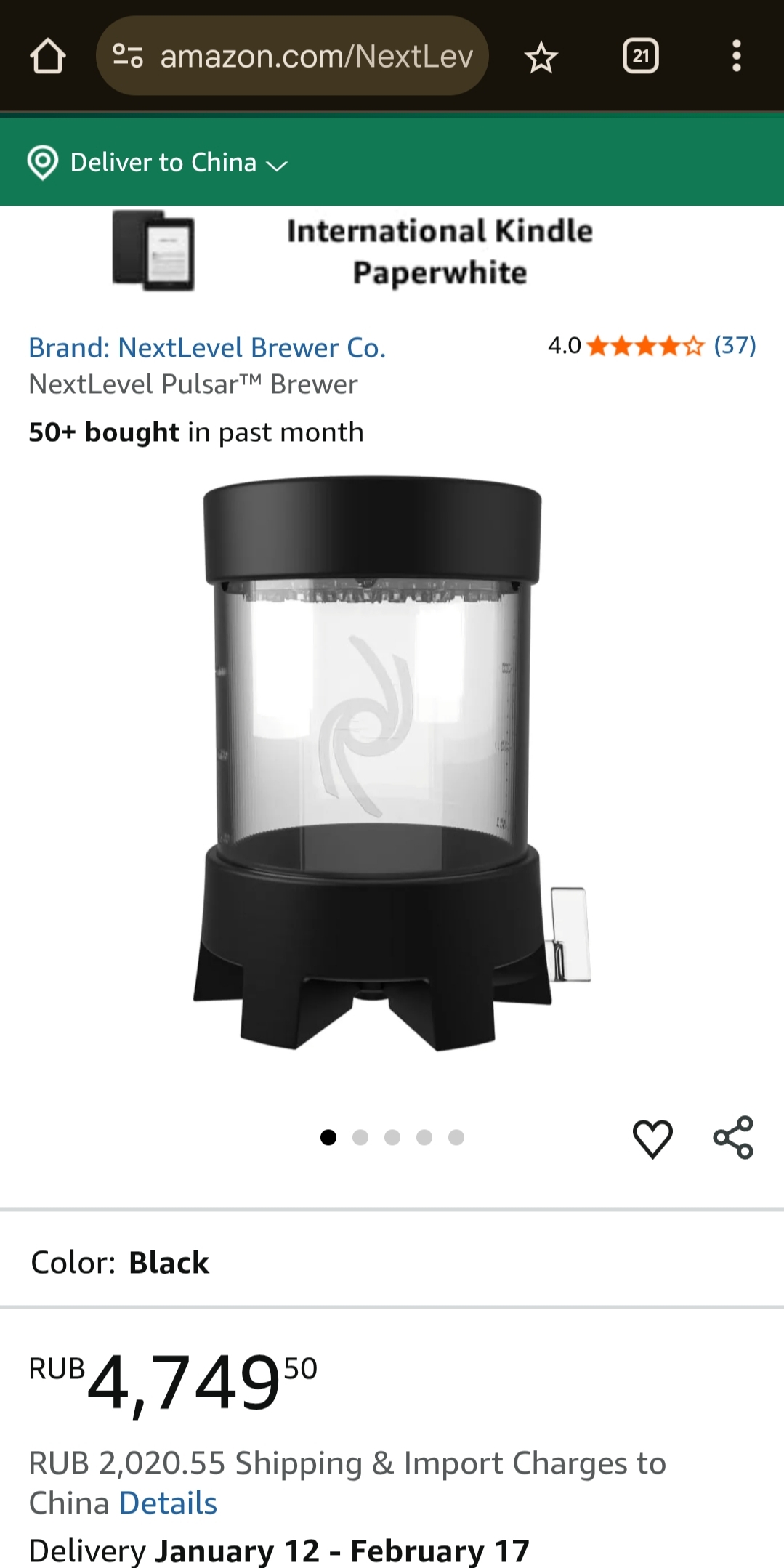Screen dimensions: 784x1568
Task: Open the tab switcher showing 21 tabs
Action: click(x=640, y=57)
